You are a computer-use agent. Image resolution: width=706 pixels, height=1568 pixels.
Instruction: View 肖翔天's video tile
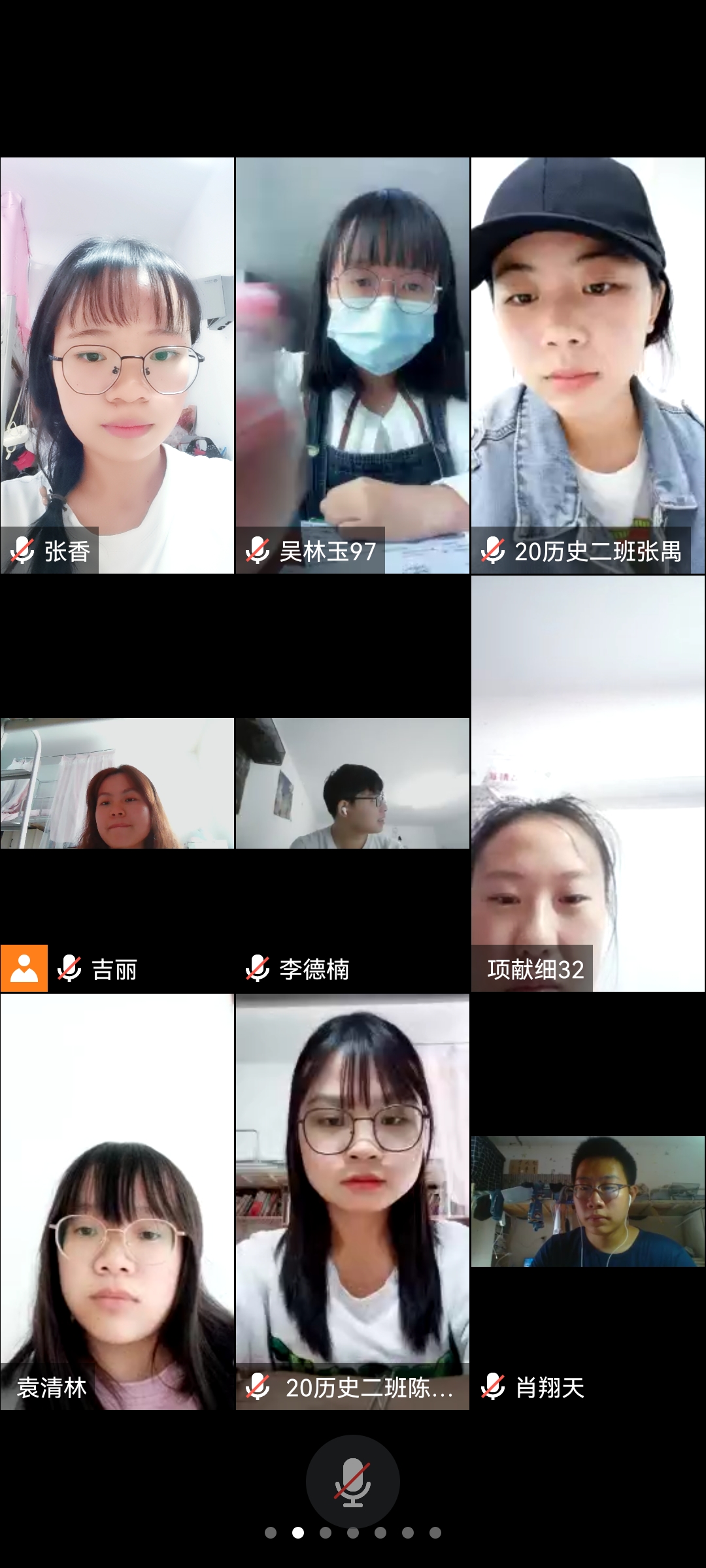[588, 1201]
